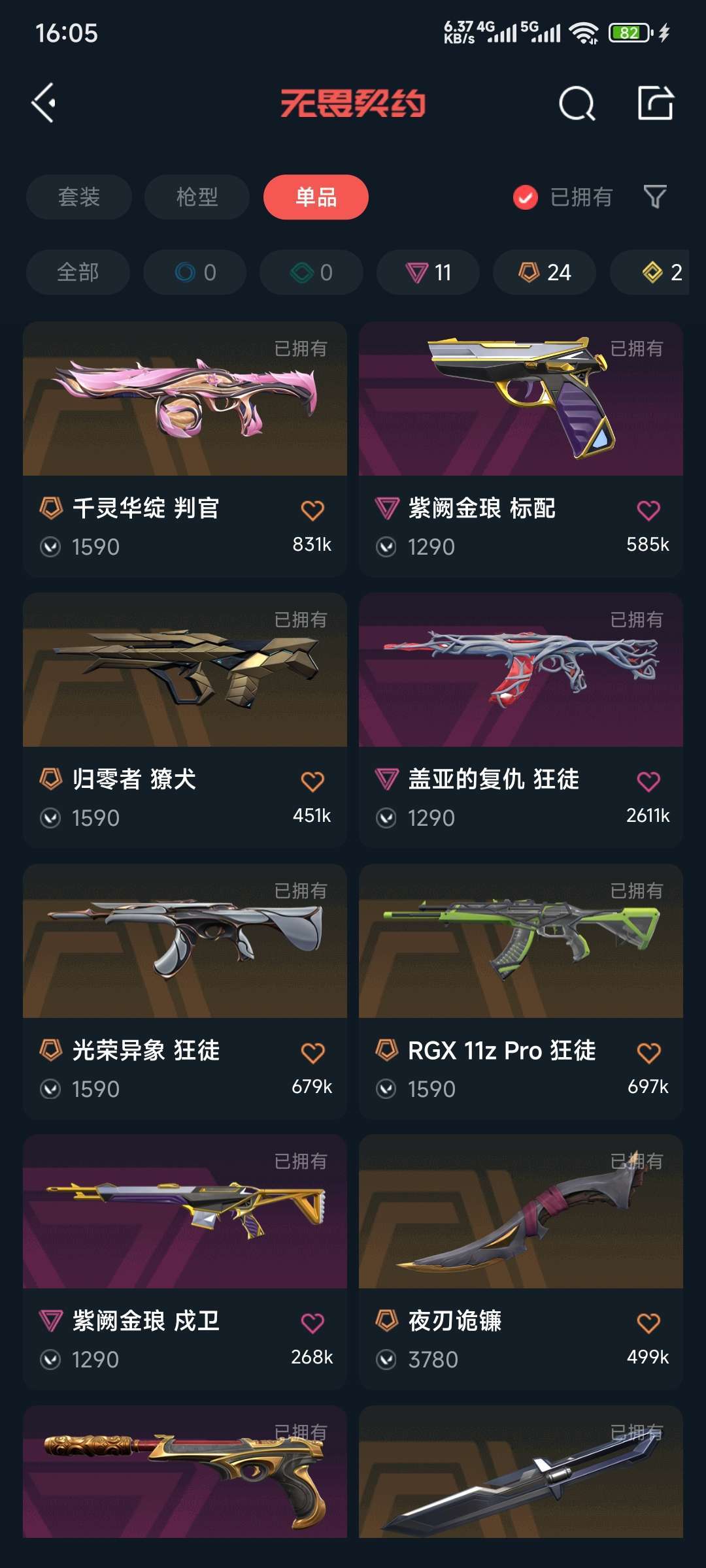
Task: Like the 紫阙金琅 戍卫 skin
Action: click(x=312, y=1323)
